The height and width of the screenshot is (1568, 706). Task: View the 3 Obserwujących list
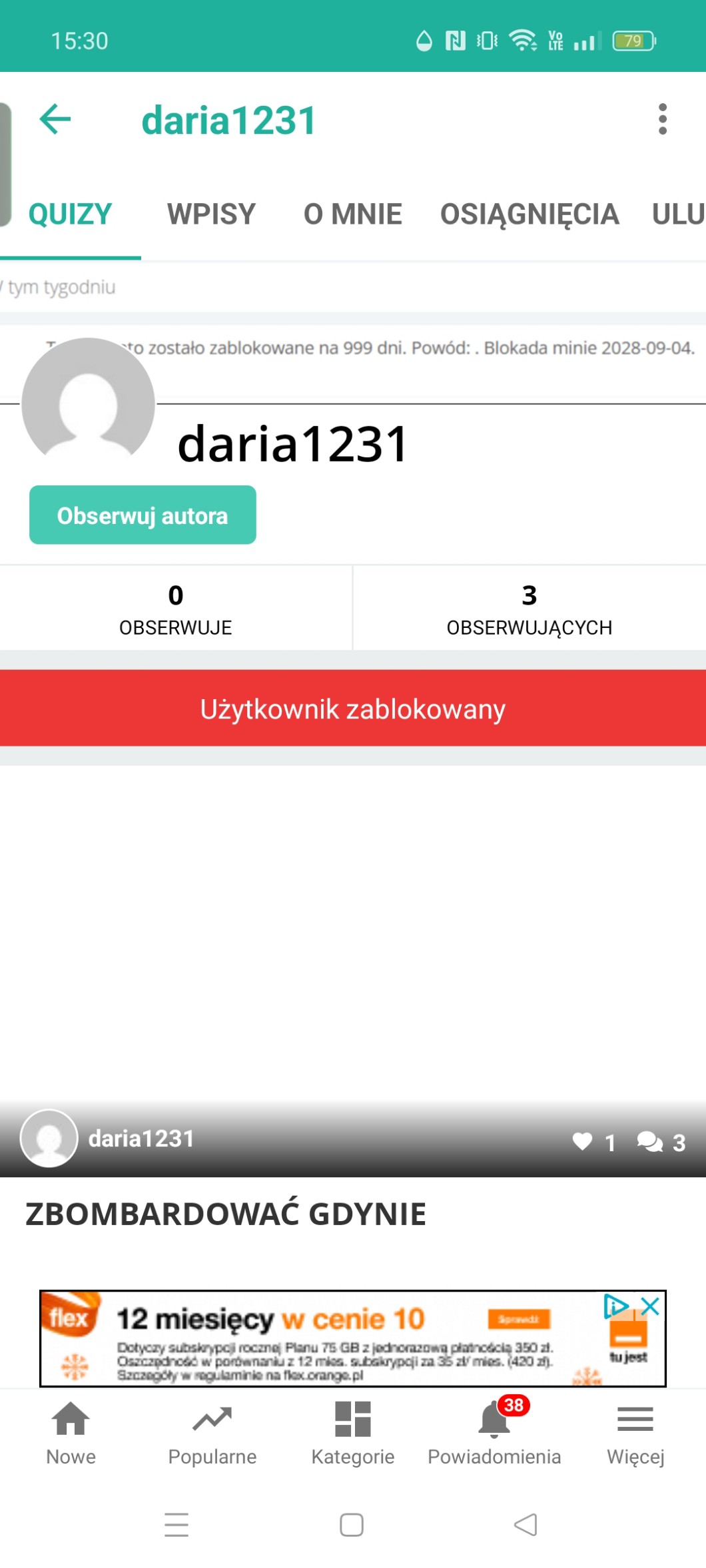tap(529, 609)
